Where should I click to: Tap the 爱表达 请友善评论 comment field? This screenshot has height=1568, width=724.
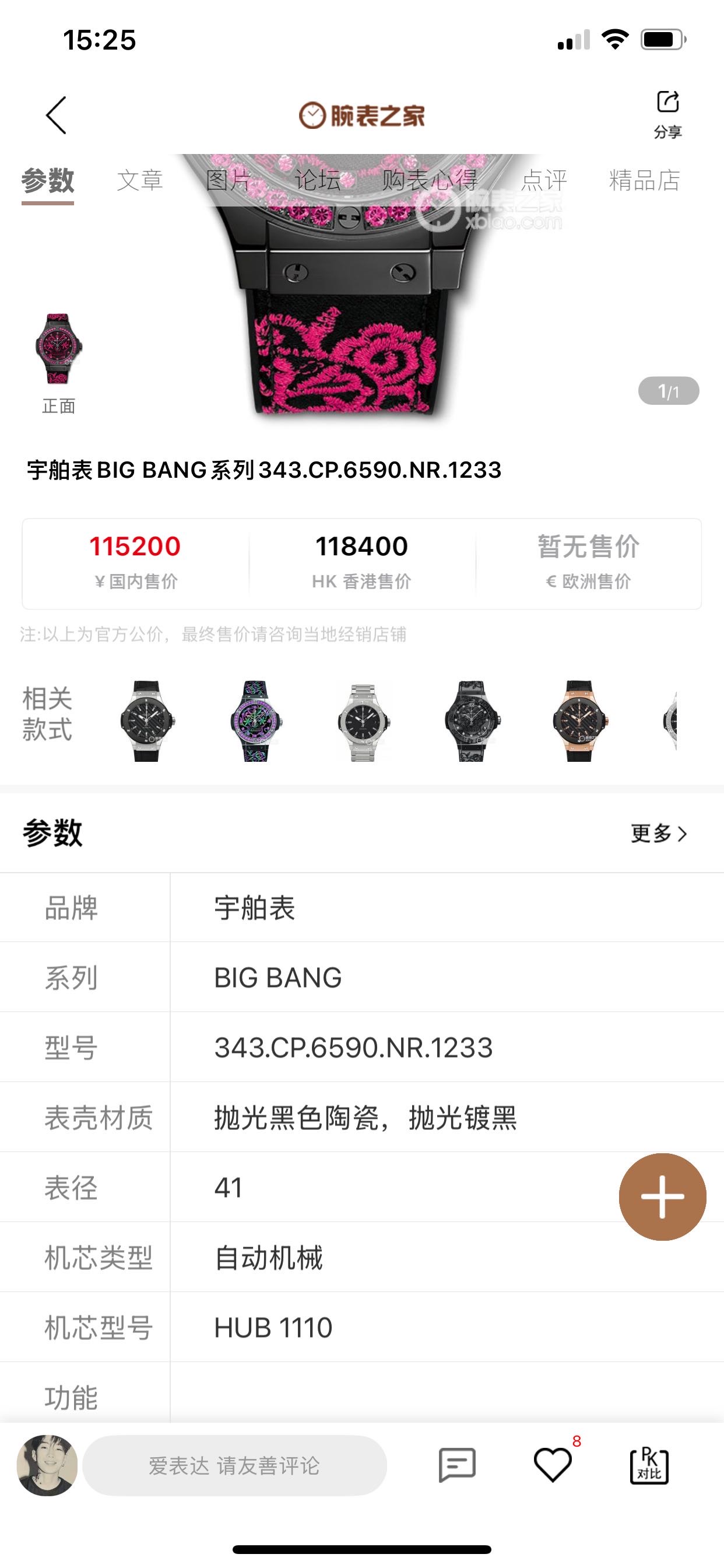click(x=234, y=1465)
